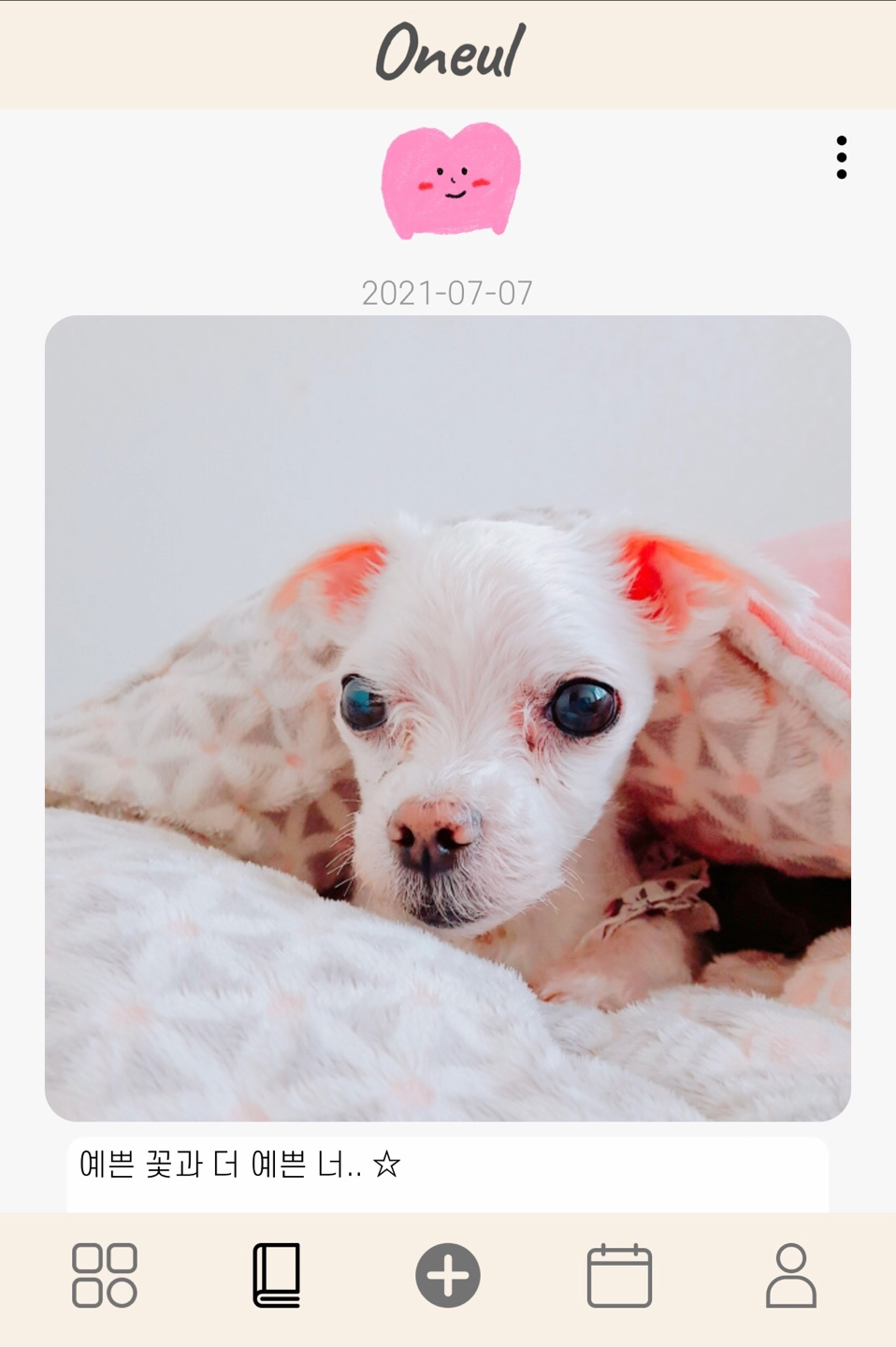
Task: Switch to the grid overview tab
Action: pos(105,1275)
